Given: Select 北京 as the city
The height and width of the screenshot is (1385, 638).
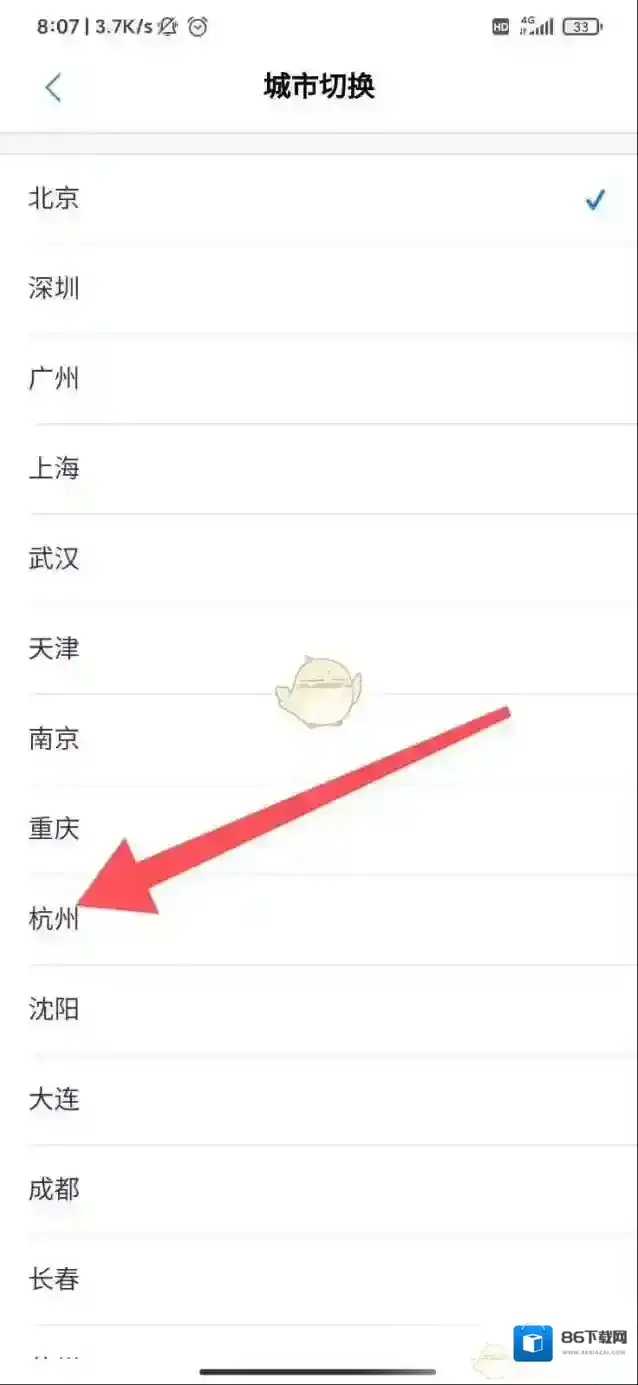Looking at the screenshot, I should pos(54,199).
